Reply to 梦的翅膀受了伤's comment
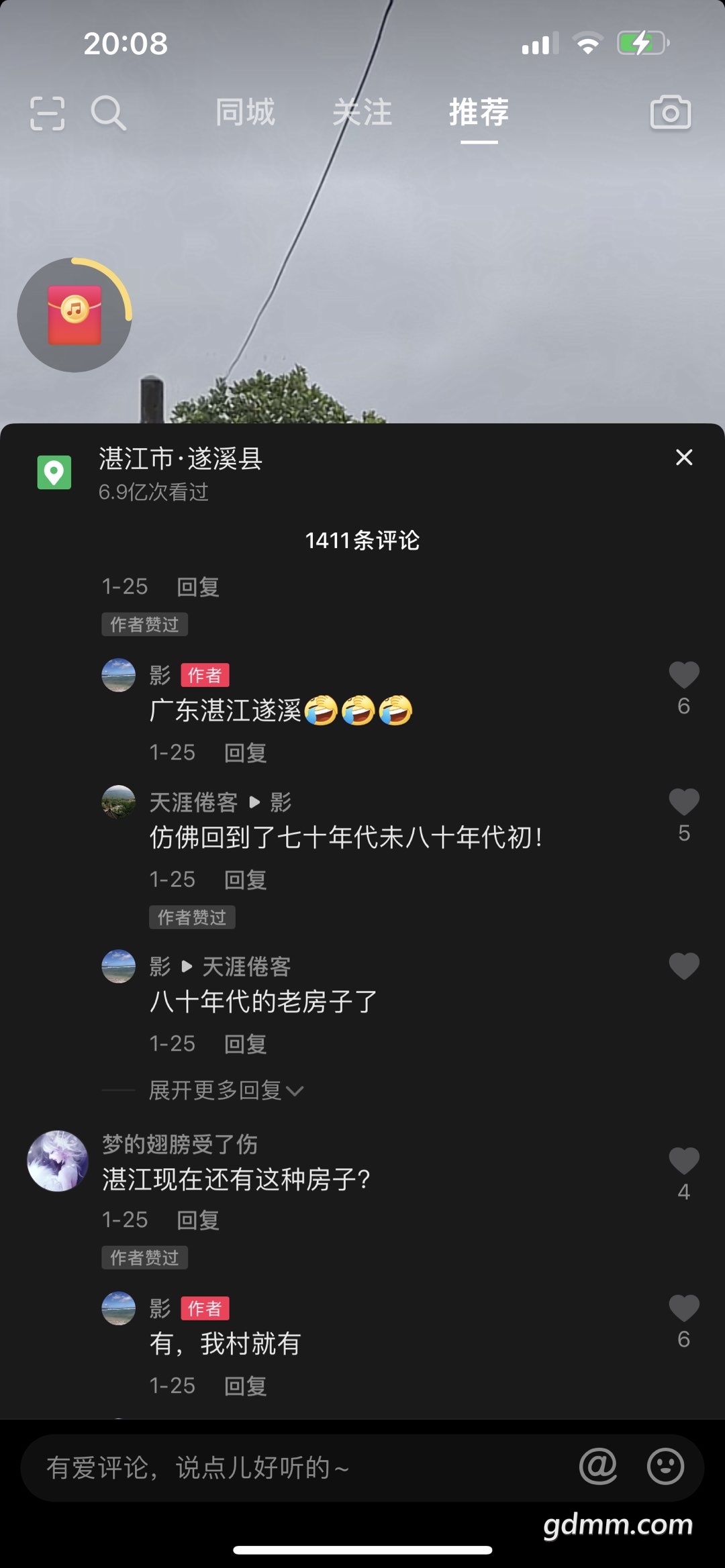This screenshot has width=725, height=1568. [197, 1220]
